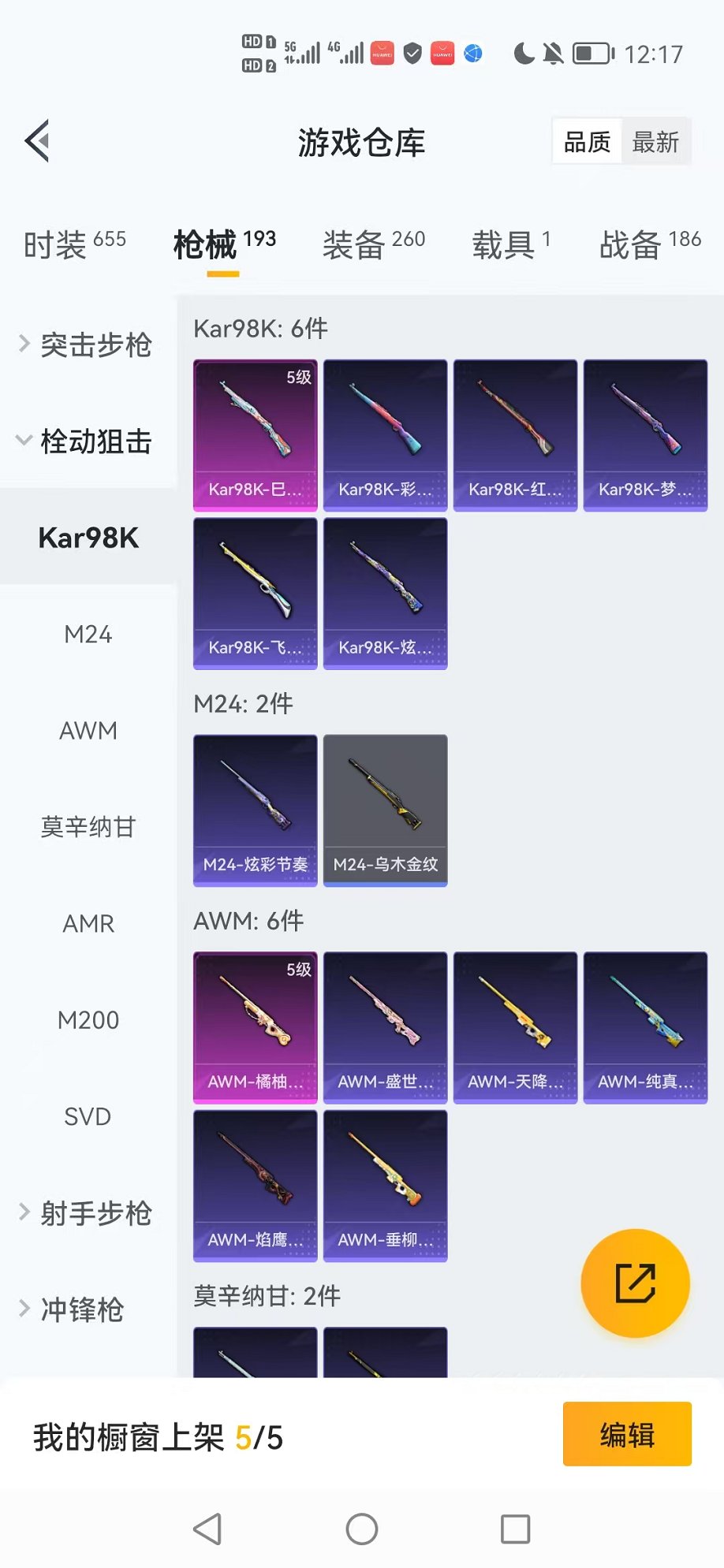Open the 载具 tab

(x=510, y=244)
